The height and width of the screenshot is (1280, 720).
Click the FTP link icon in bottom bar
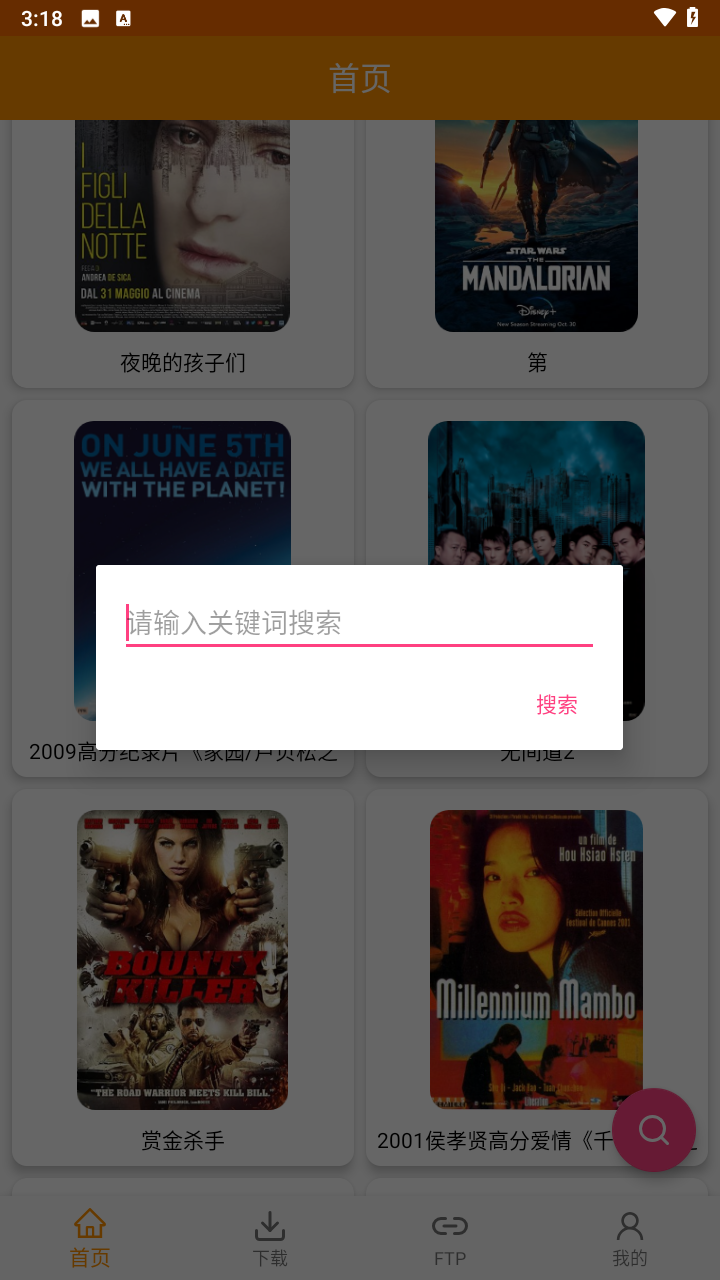(x=449, y=1225)
